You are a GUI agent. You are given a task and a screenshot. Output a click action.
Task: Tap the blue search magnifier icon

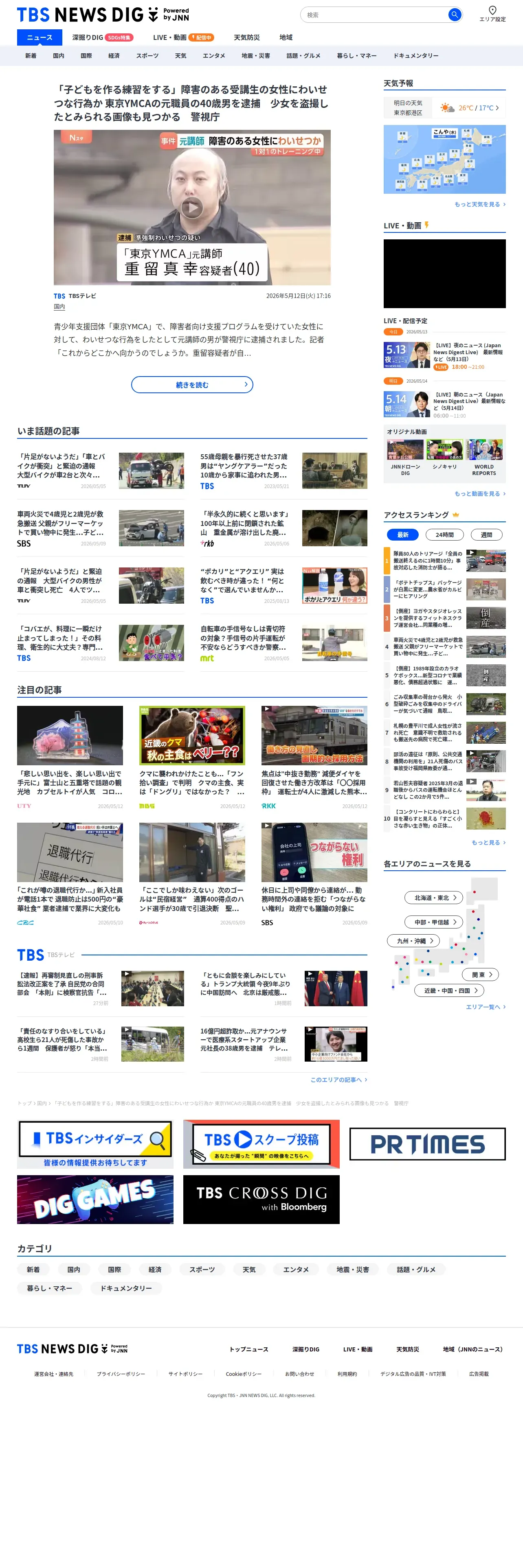click(454, 15)
